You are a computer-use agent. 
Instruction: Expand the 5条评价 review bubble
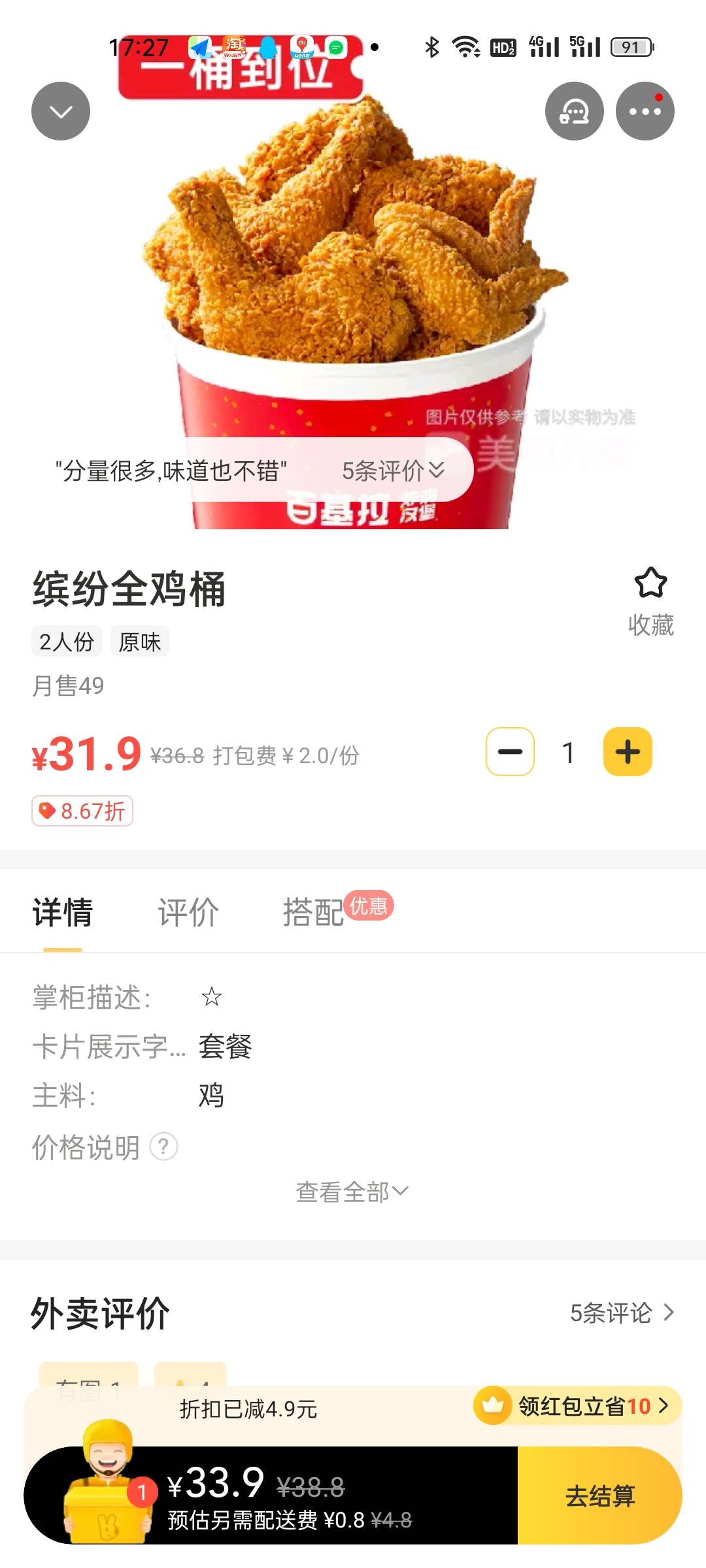click(x=392, y=470)
